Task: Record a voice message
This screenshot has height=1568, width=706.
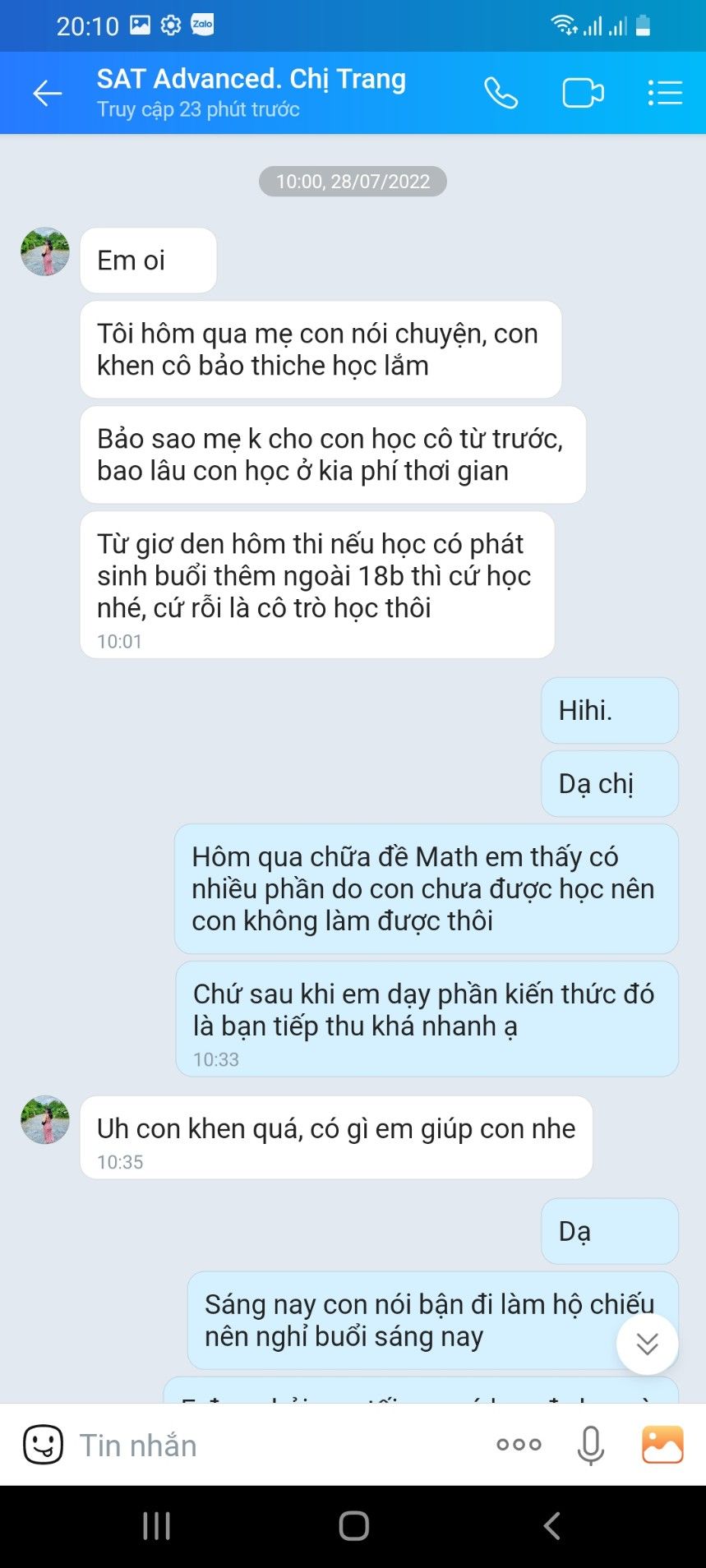Action: pos(590,1445)
